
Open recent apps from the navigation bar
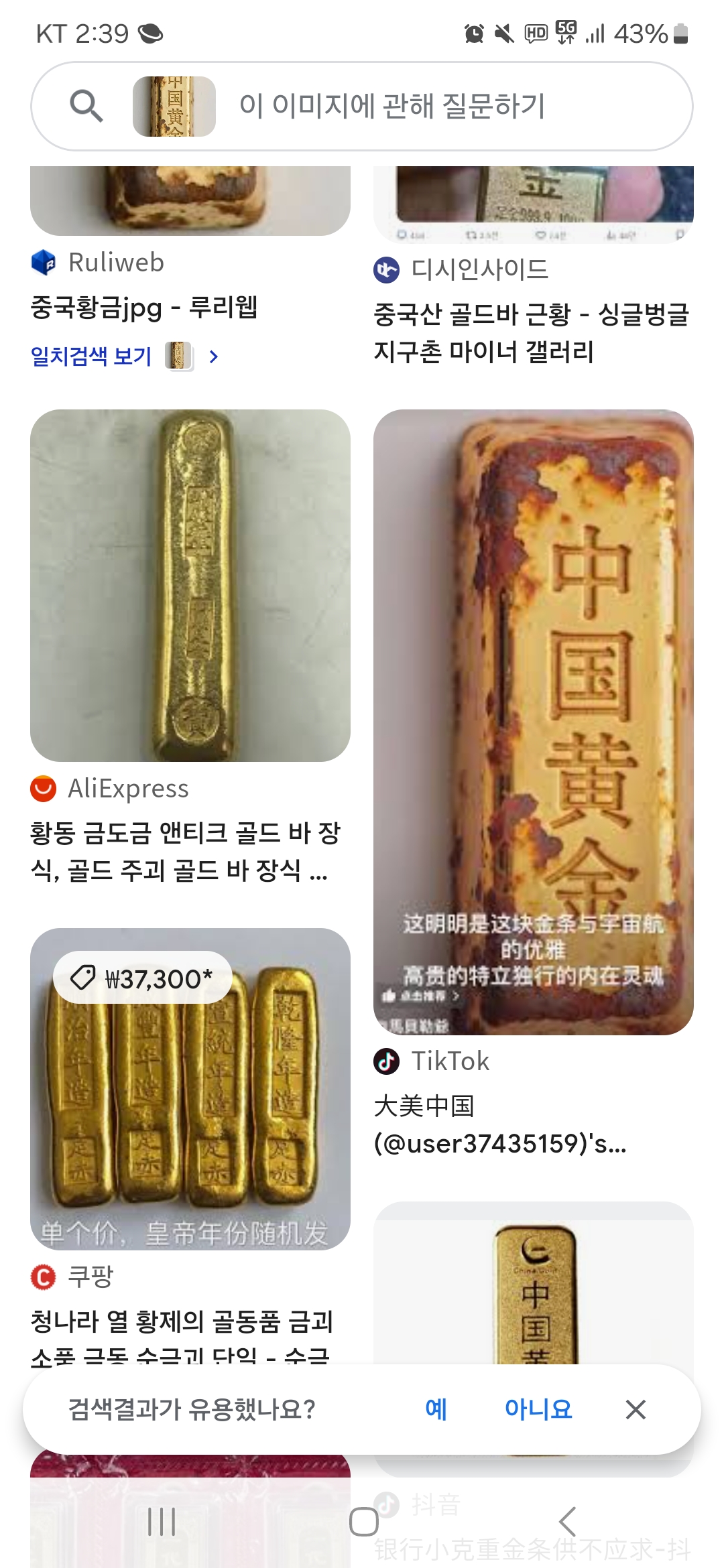point(162,1521)
